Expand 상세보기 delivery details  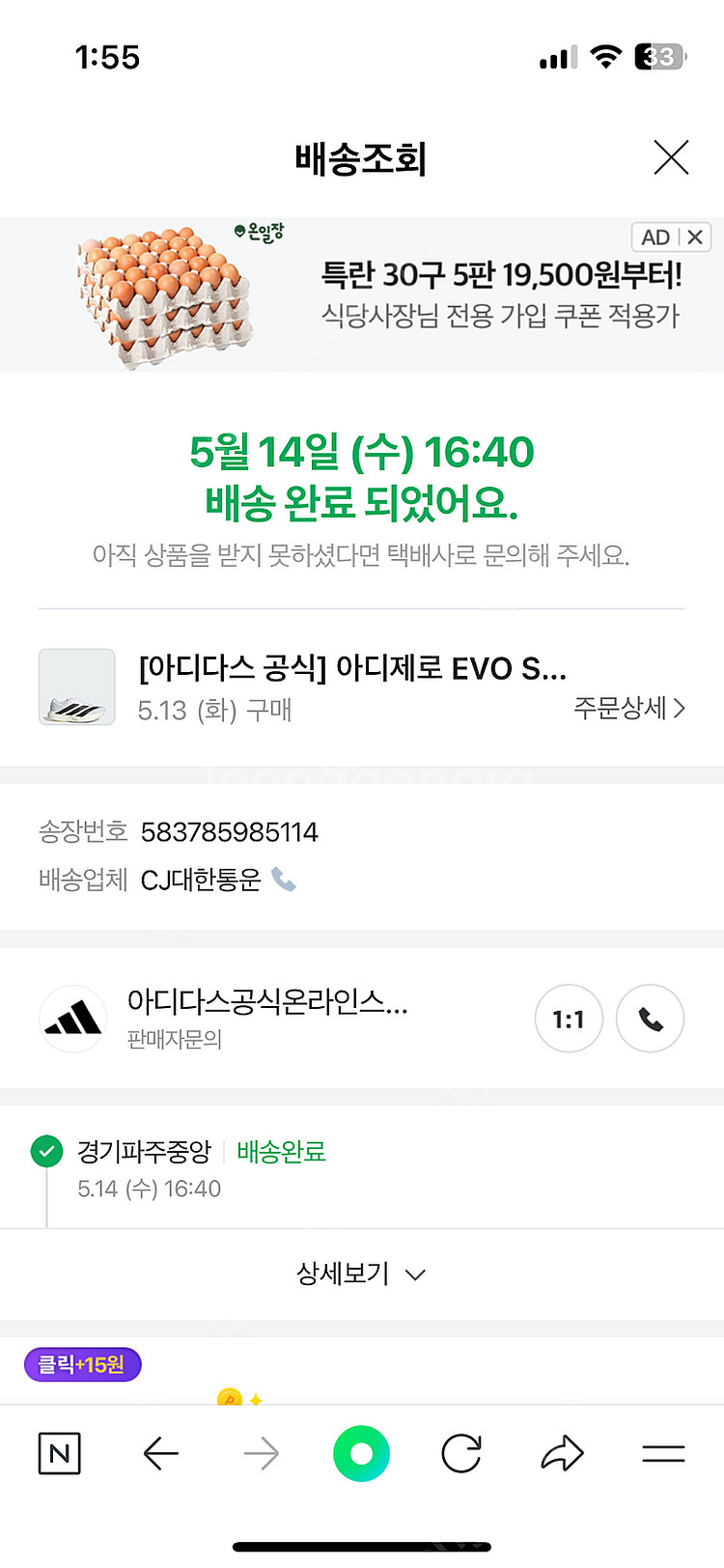[x=361, y=1274]
